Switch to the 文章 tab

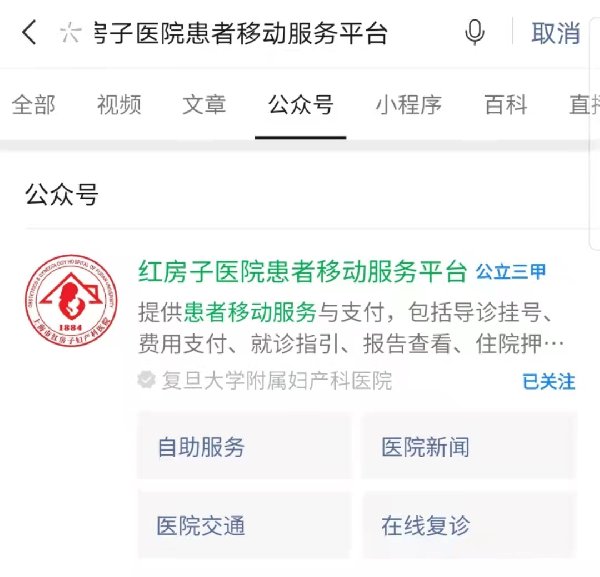click(x=204, y=104)
